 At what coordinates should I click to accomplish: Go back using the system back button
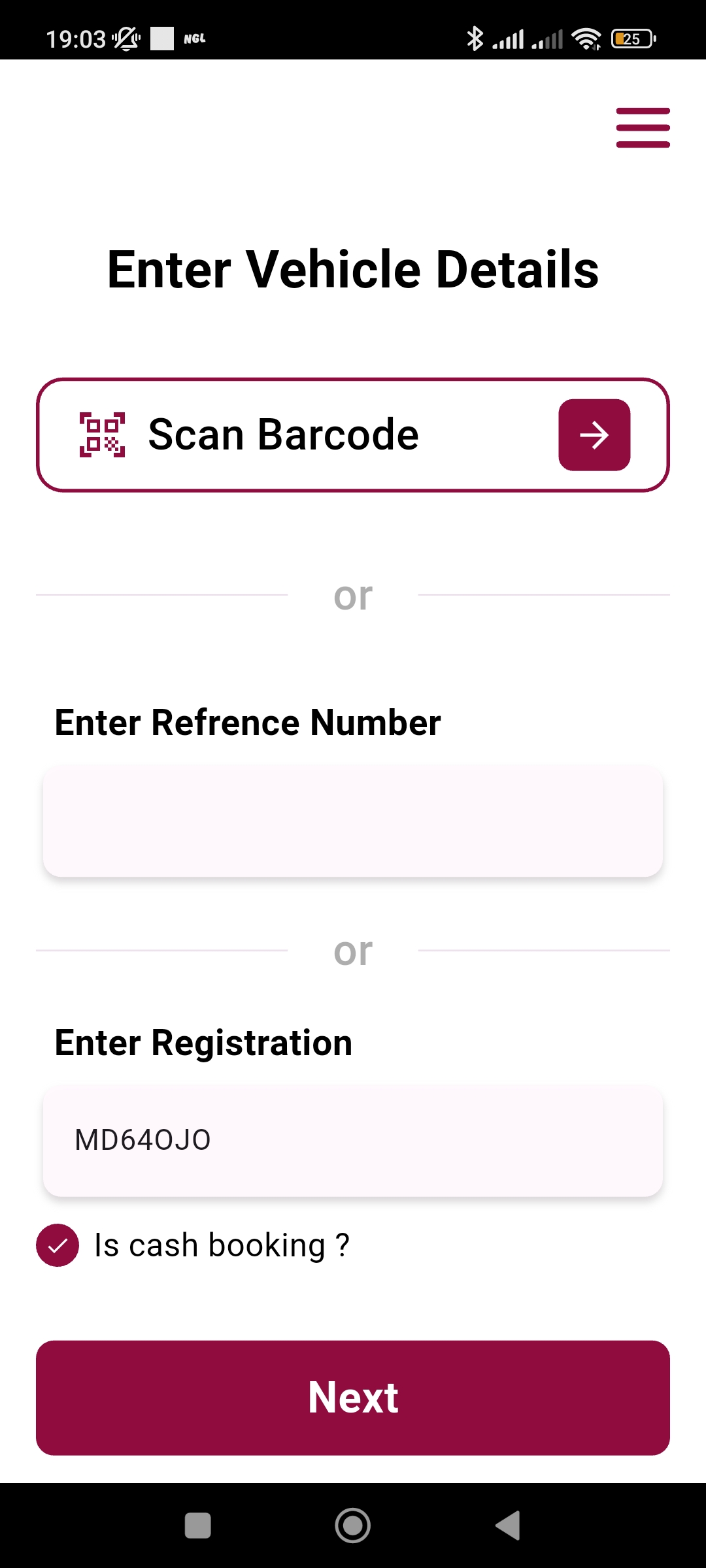click(508, 1526)
